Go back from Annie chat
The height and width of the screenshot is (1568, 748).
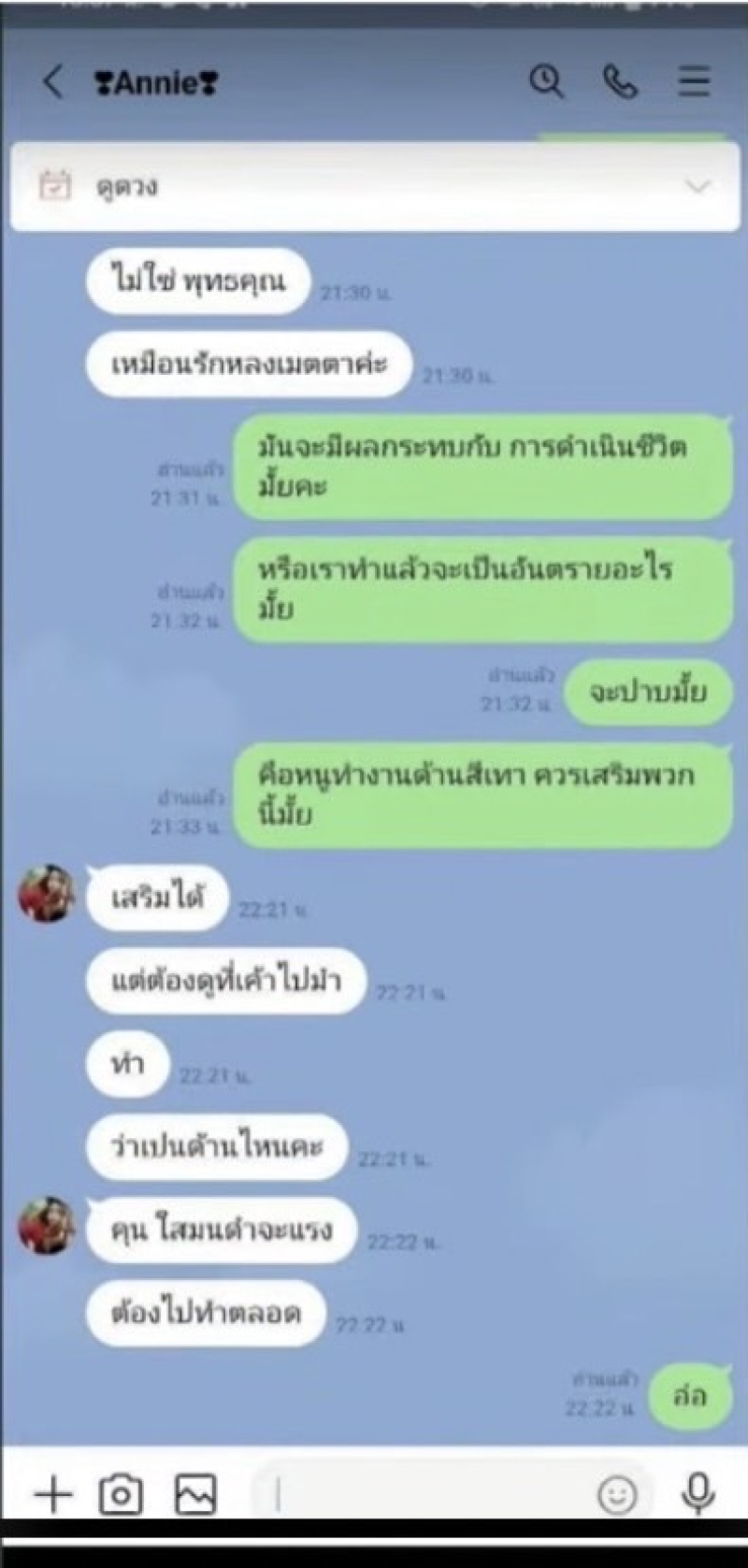(53, 82)
